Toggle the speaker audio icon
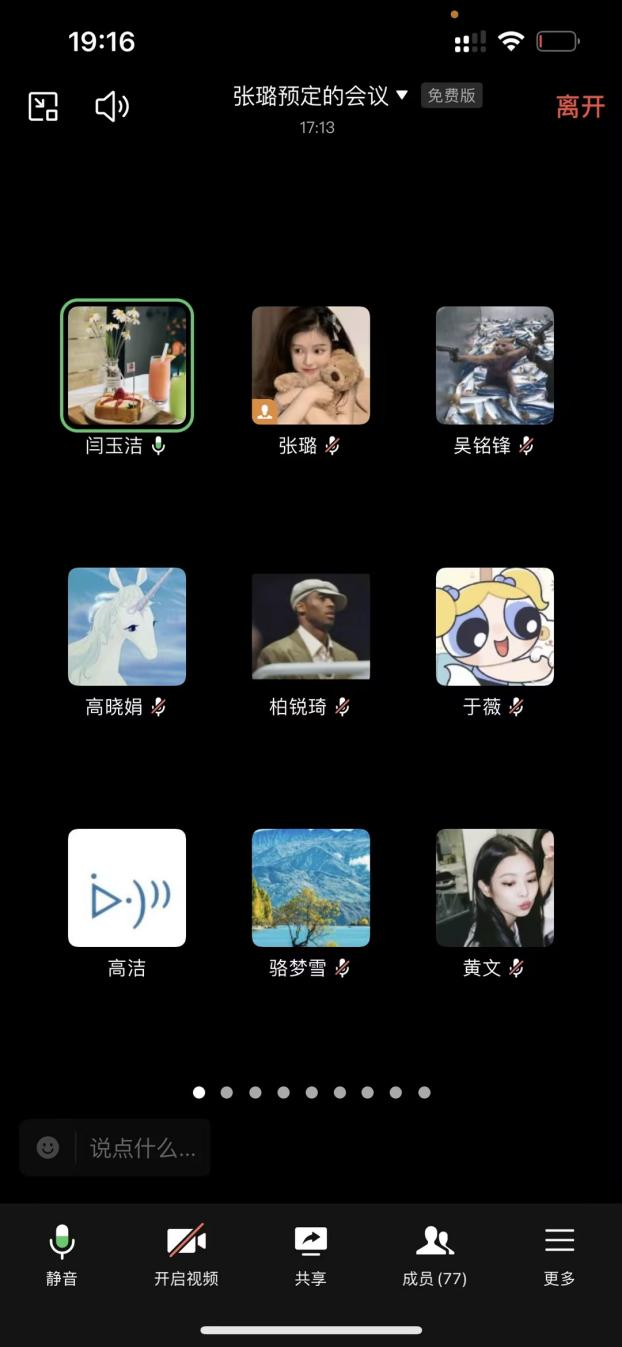Viewport: 622px width, 1347px height. (111, 106)
